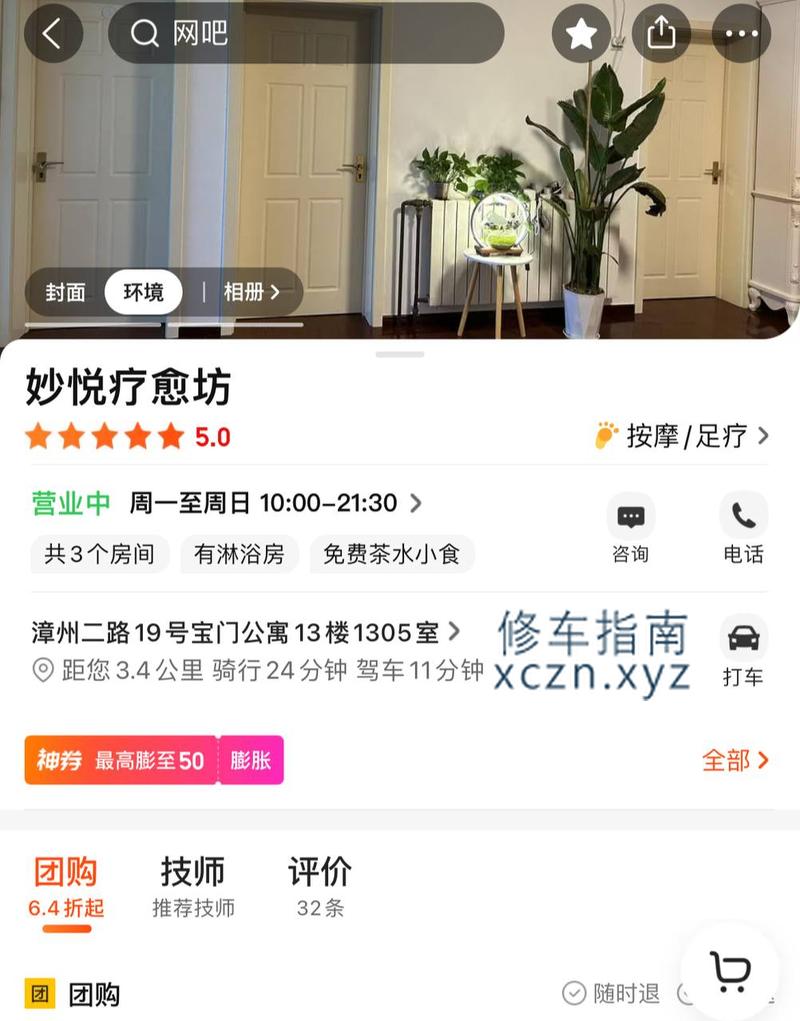Open the three-dot overflow menu

[741, 34]
